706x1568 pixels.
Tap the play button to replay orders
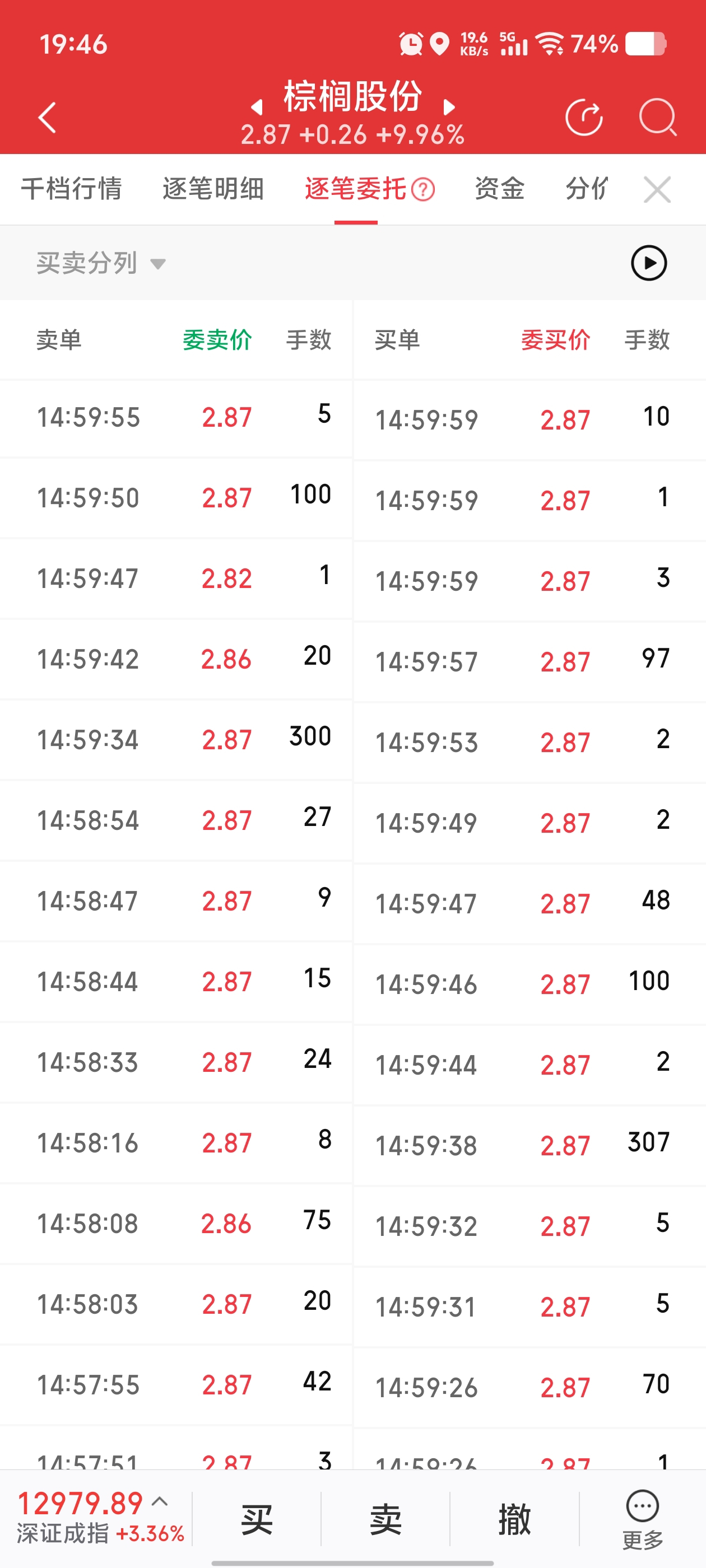[649, 263]
